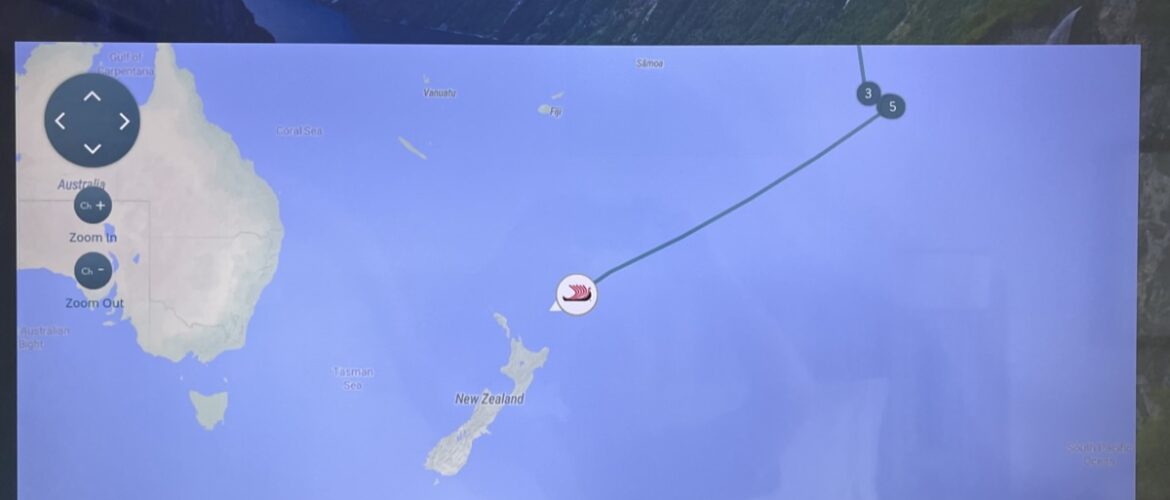
Task: Pan the map up with the arrow
Action: [92, 96]
